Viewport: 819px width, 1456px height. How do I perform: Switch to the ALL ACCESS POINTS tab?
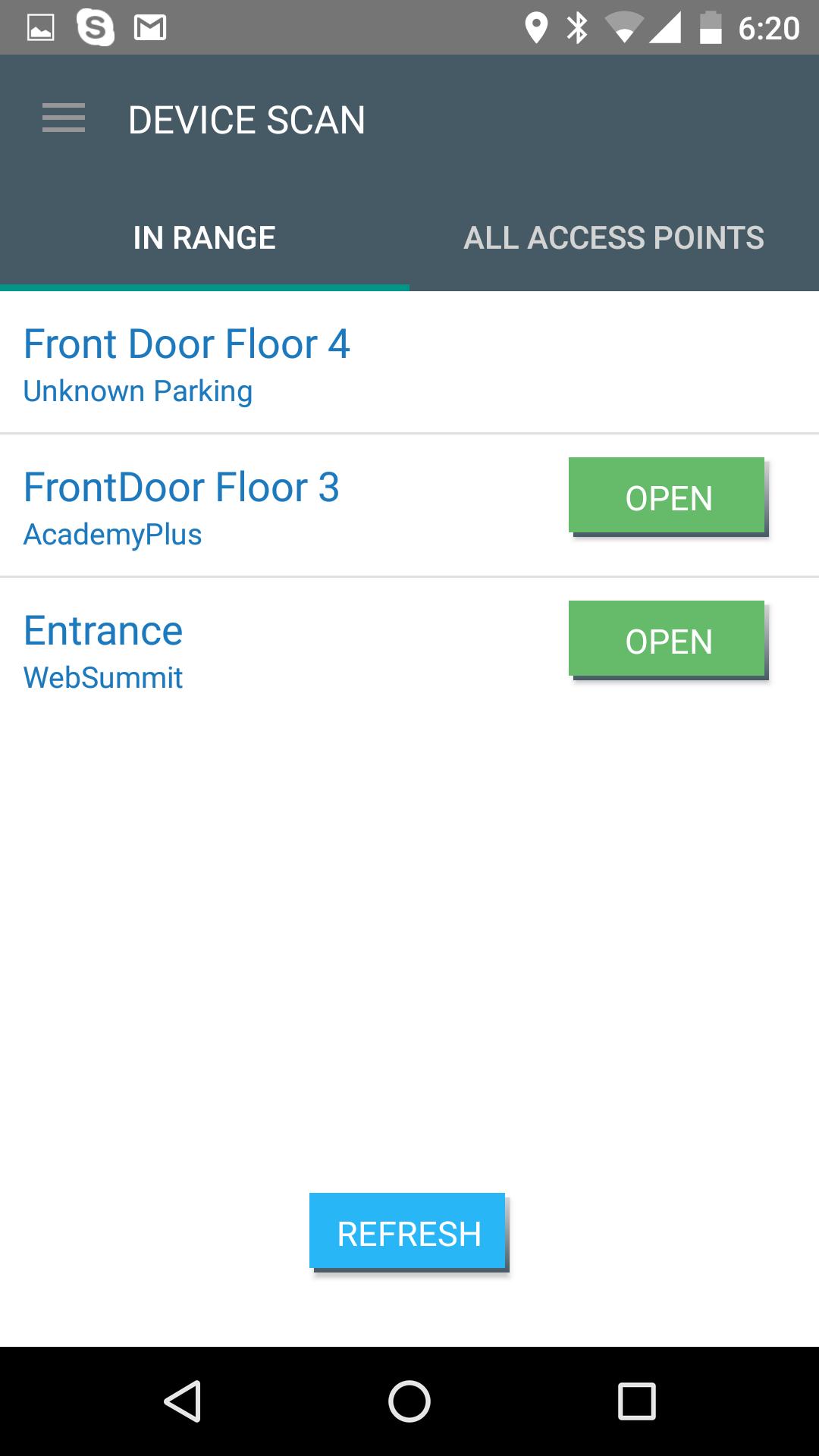613,237
